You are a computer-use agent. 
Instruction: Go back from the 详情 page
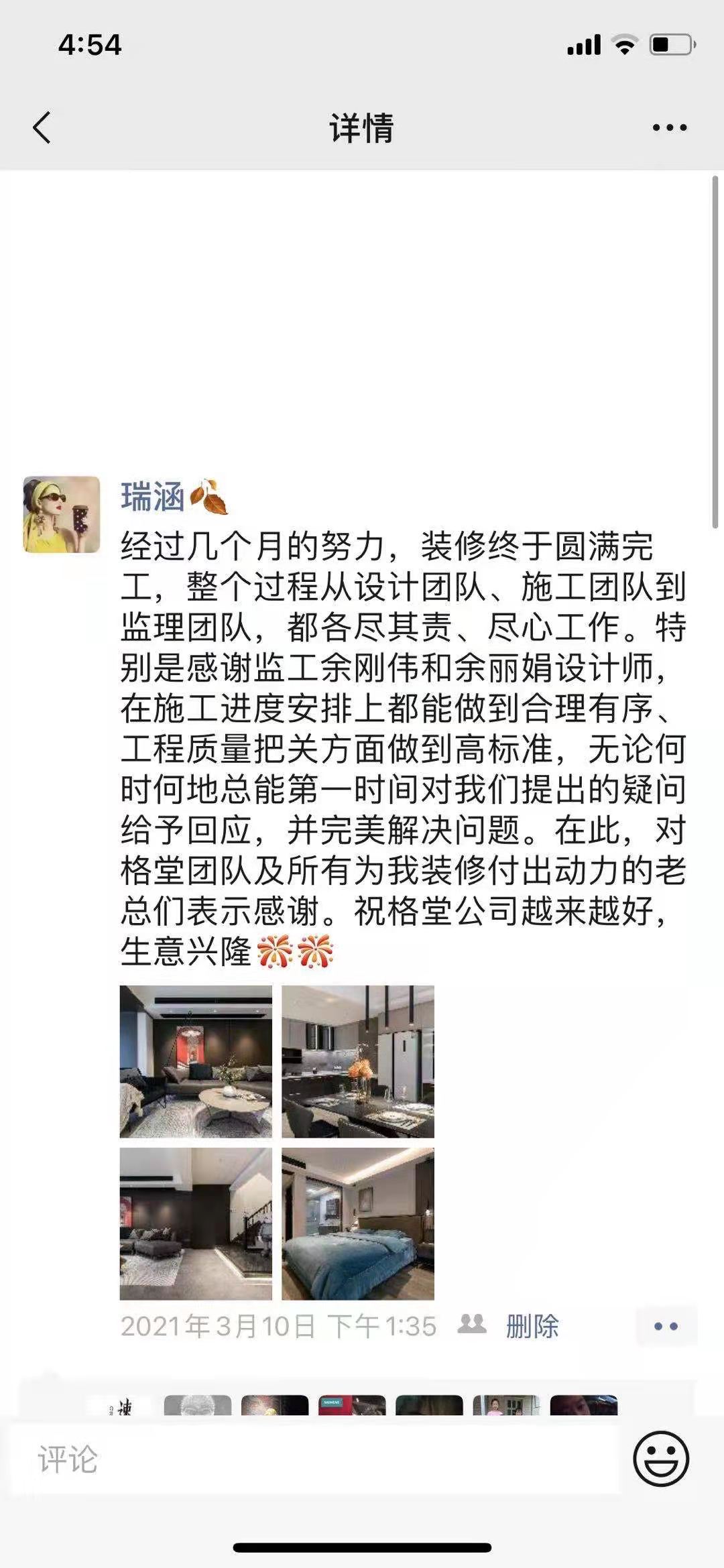pyautogui.click(x=42, y=127)
